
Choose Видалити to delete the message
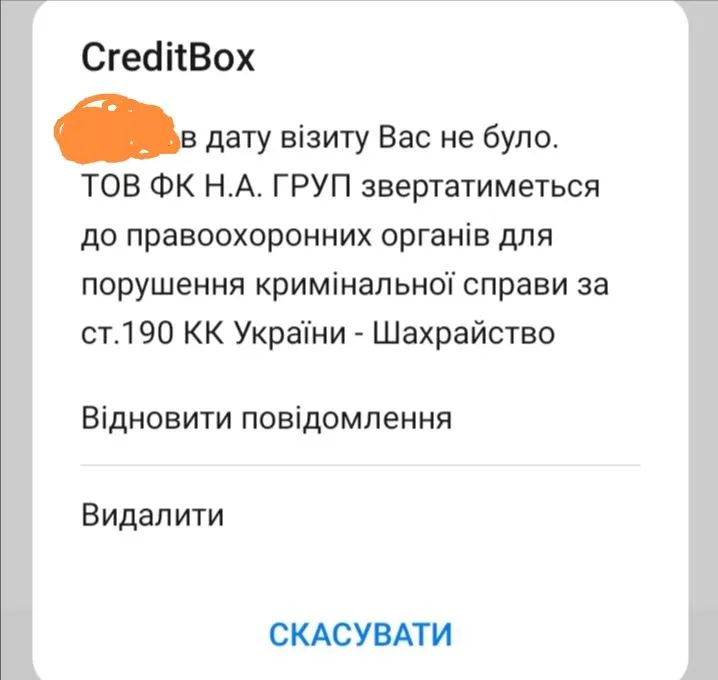[x=151, y=515]
